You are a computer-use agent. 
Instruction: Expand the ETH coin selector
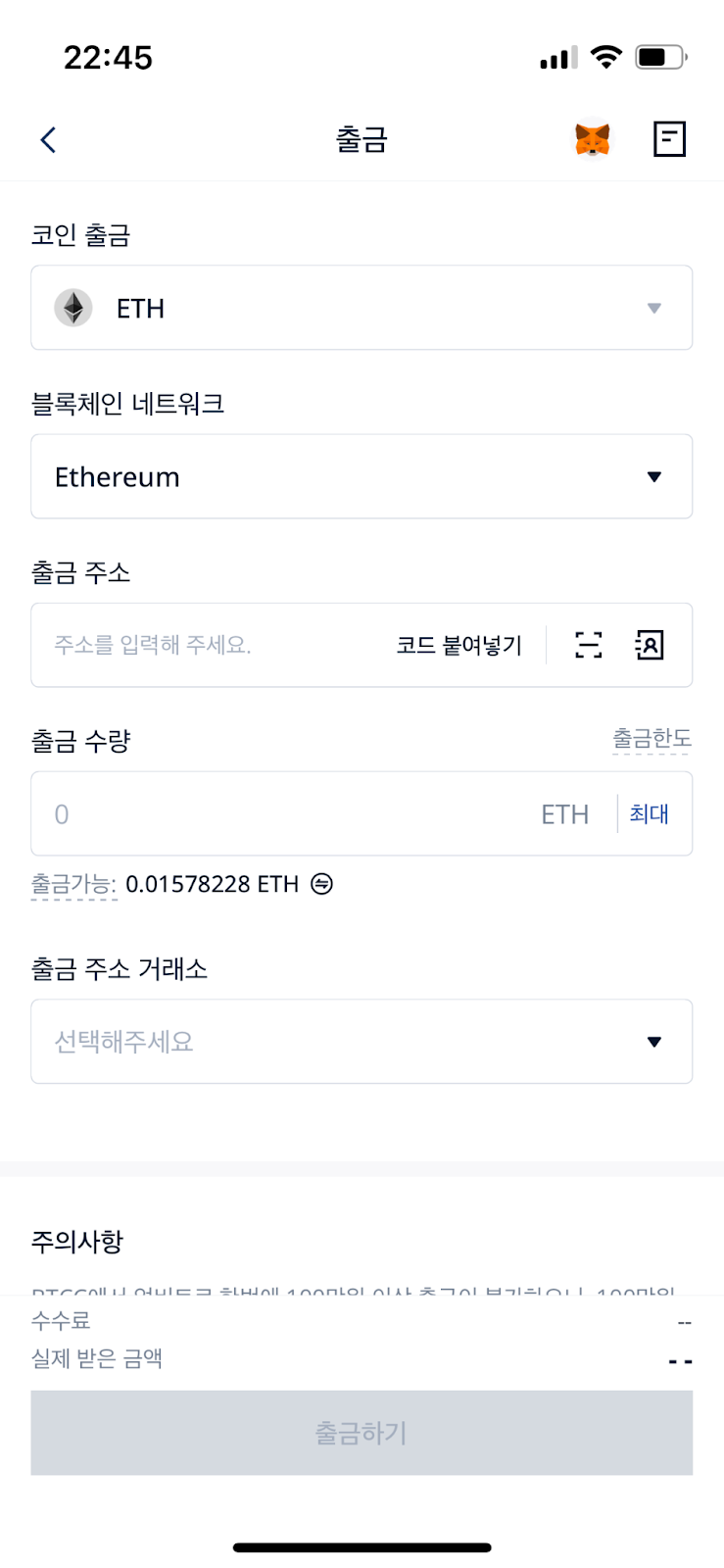pos(362,308)
